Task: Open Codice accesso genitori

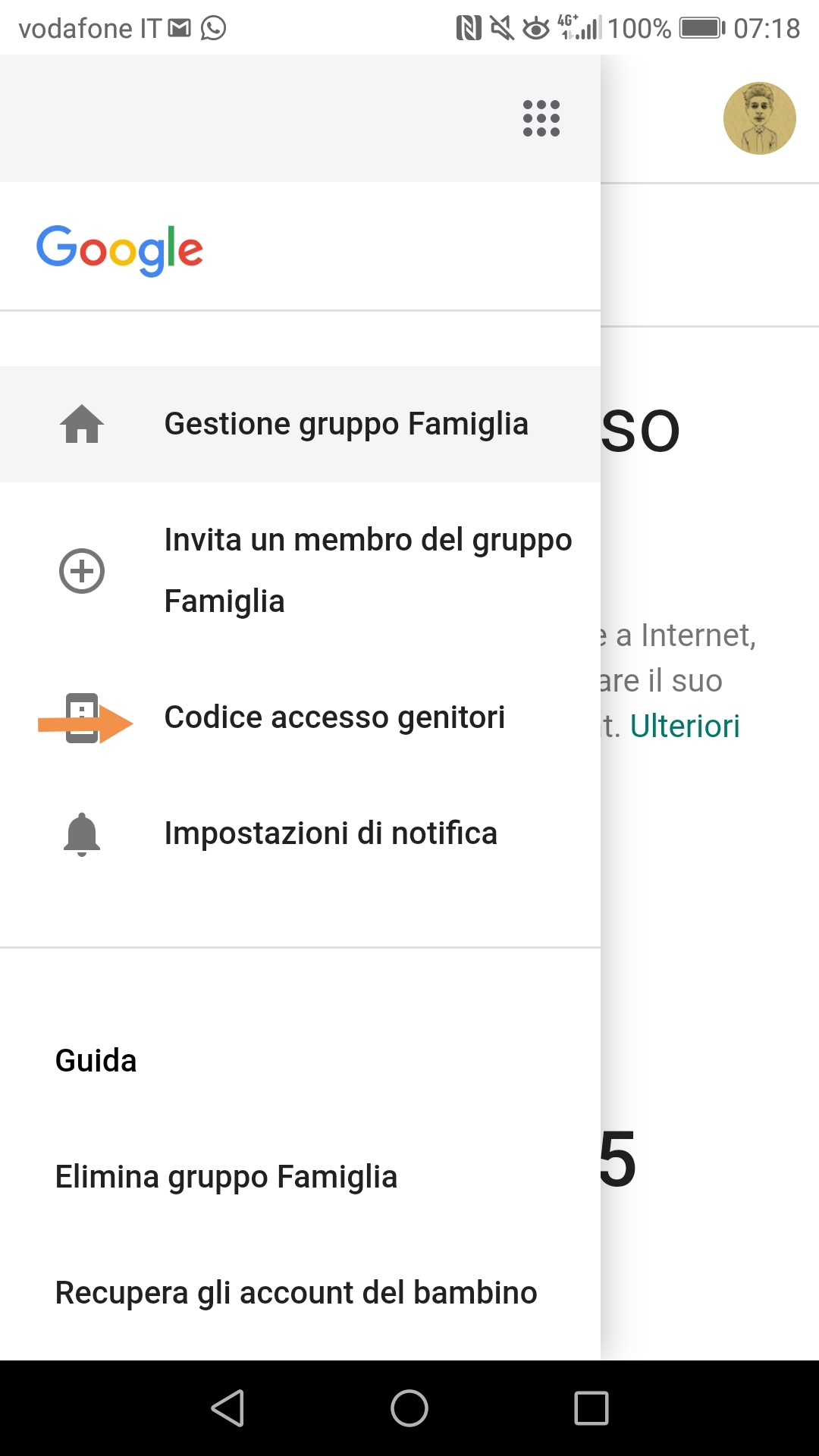Action: [x=300, y=717]
